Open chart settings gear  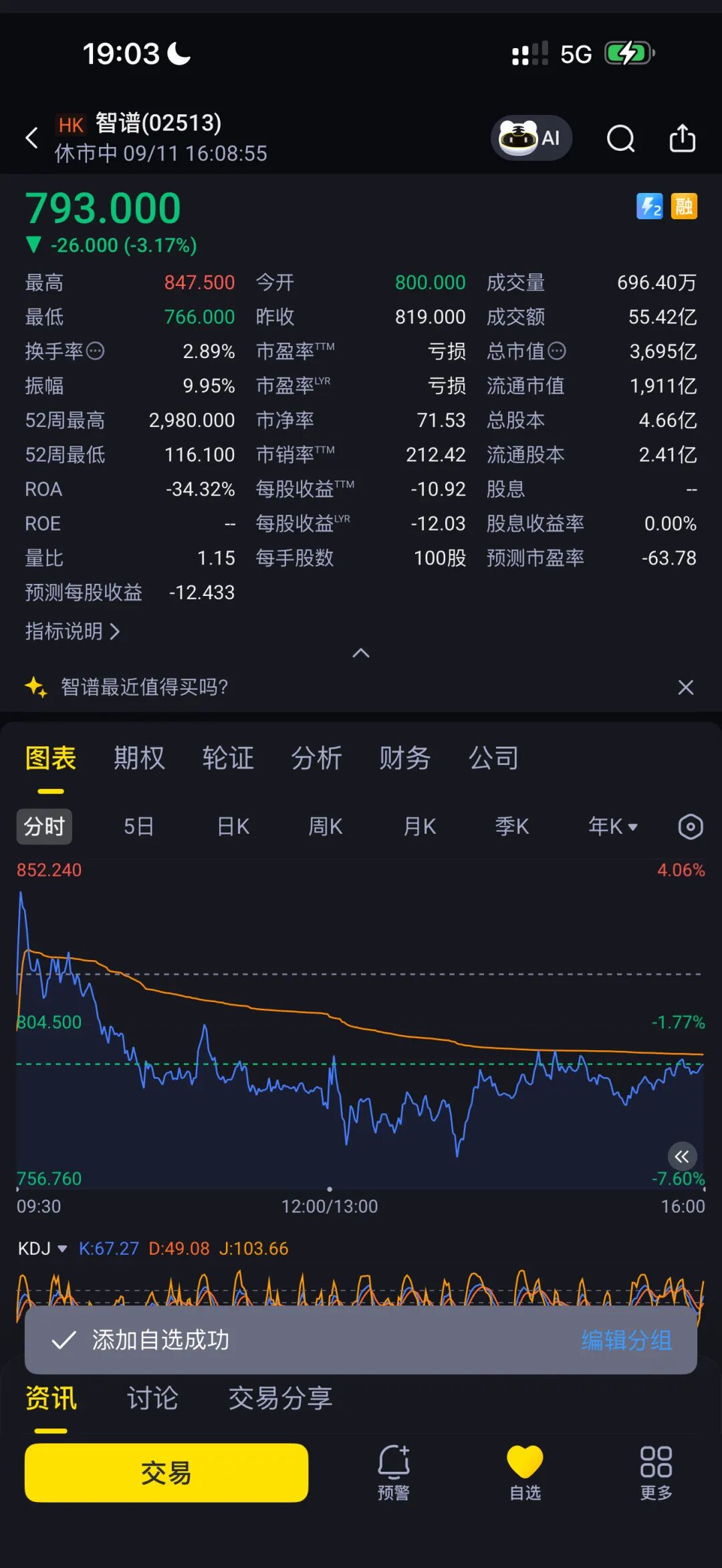[x=691, y=826]
